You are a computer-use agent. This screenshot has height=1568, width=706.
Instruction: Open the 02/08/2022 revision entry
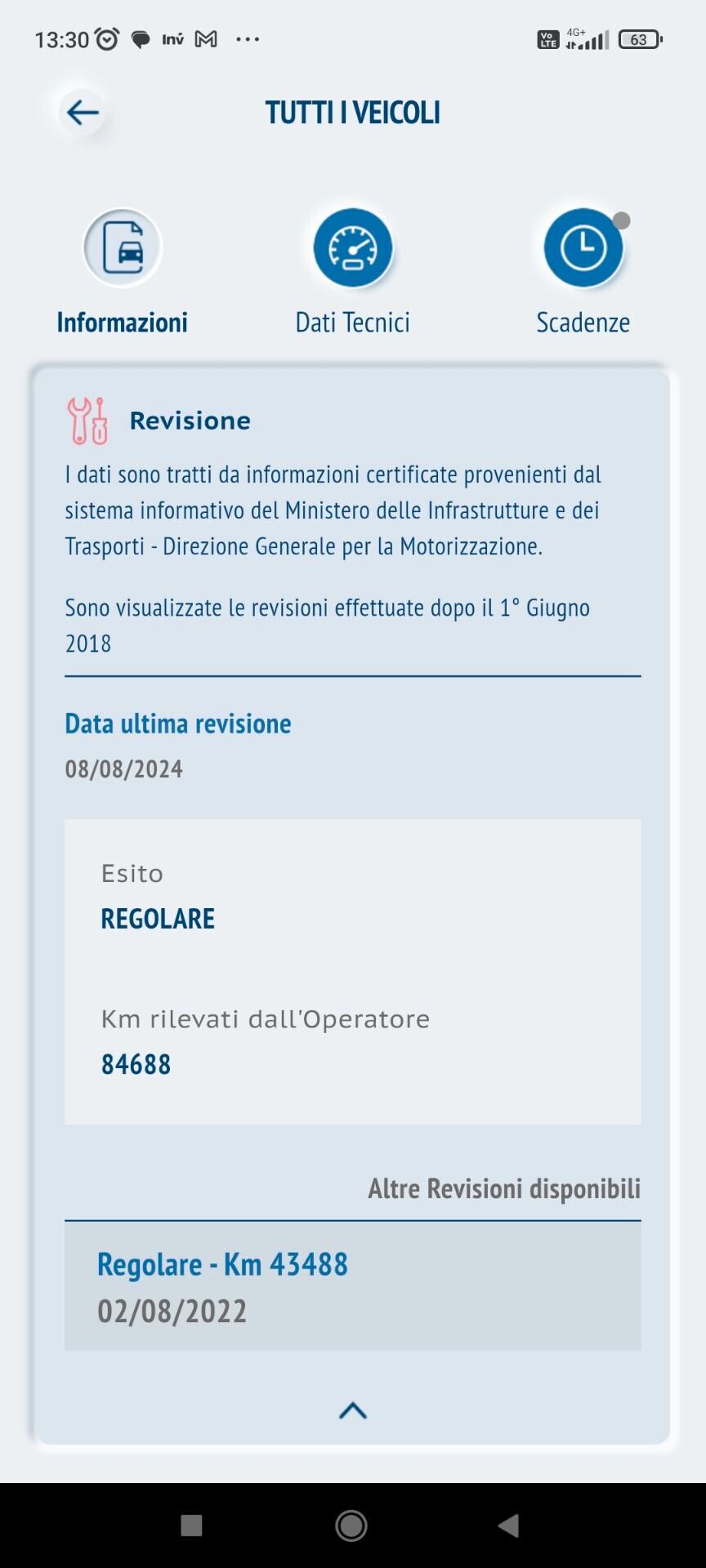[352, 1286]
